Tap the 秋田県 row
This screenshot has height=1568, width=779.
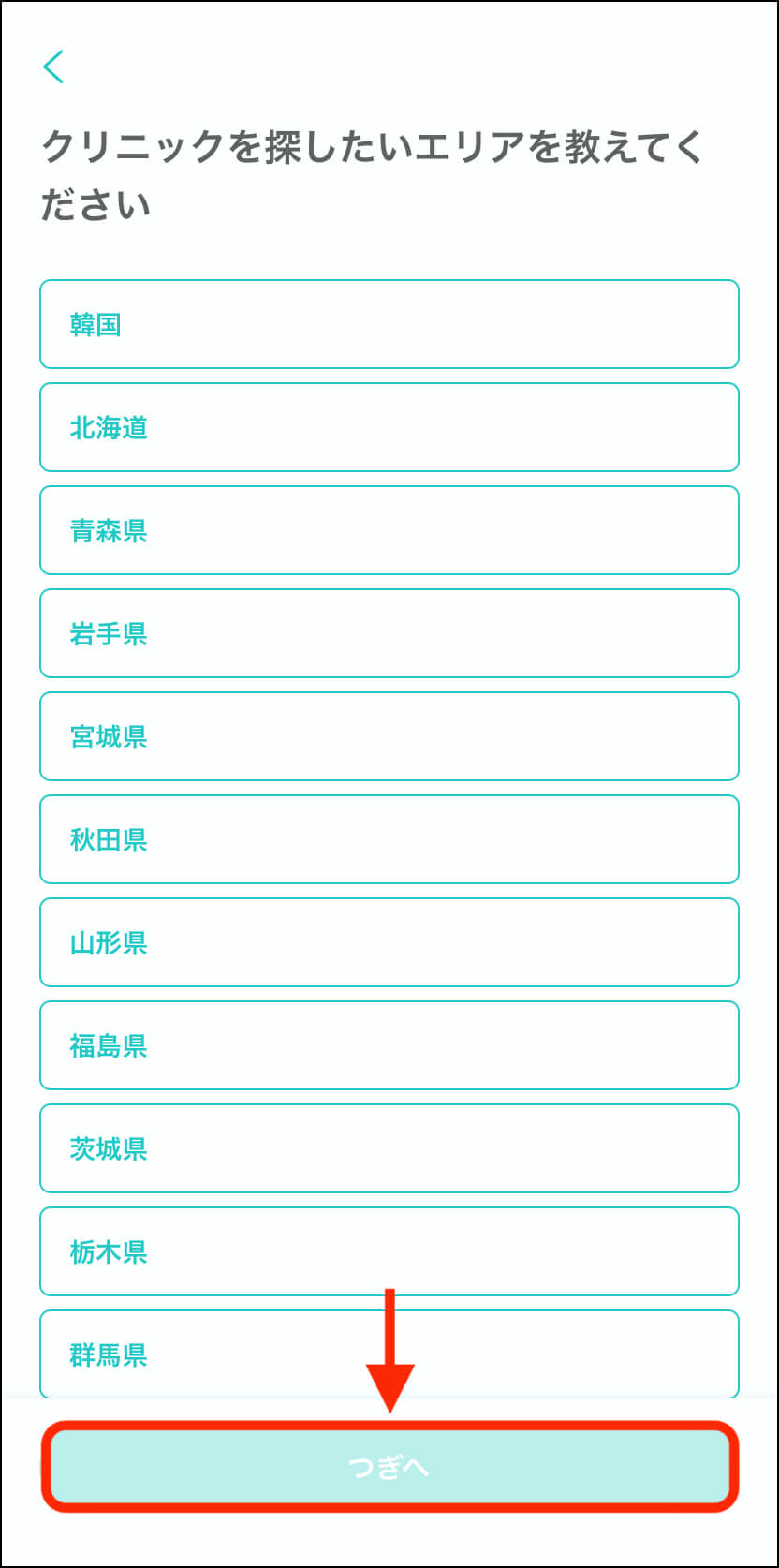(x=389, y=839)
